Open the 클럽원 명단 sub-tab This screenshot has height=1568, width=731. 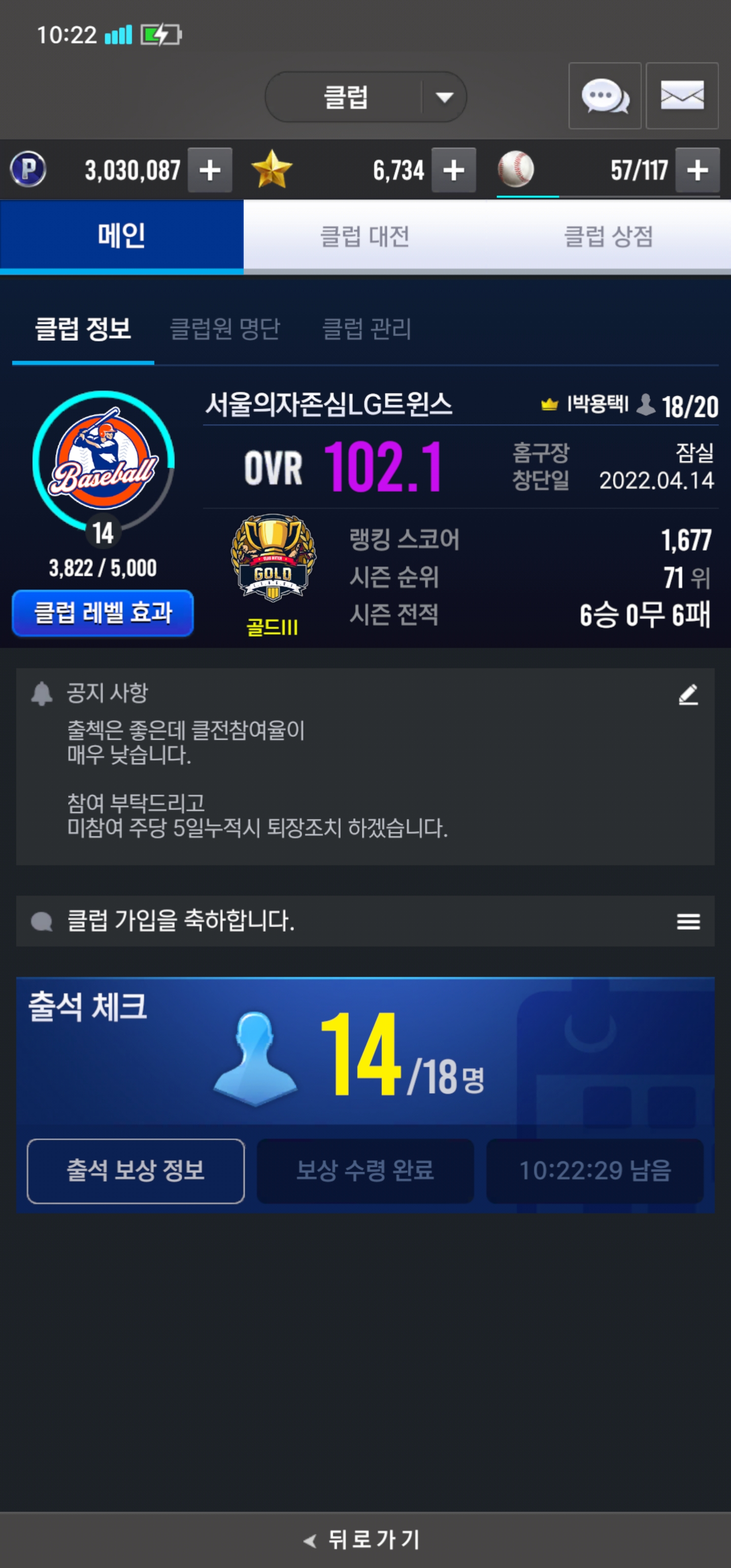point(224,330)
